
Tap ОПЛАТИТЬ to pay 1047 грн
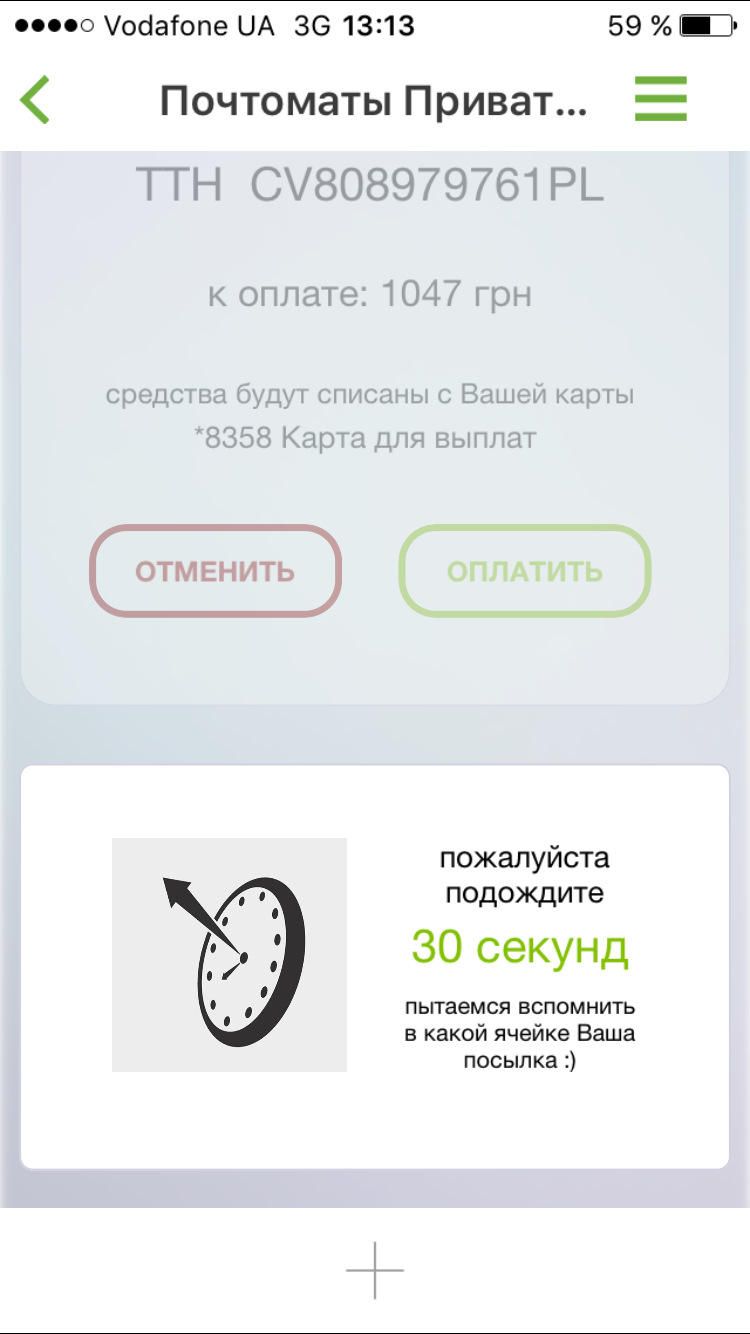pos(525,571)
